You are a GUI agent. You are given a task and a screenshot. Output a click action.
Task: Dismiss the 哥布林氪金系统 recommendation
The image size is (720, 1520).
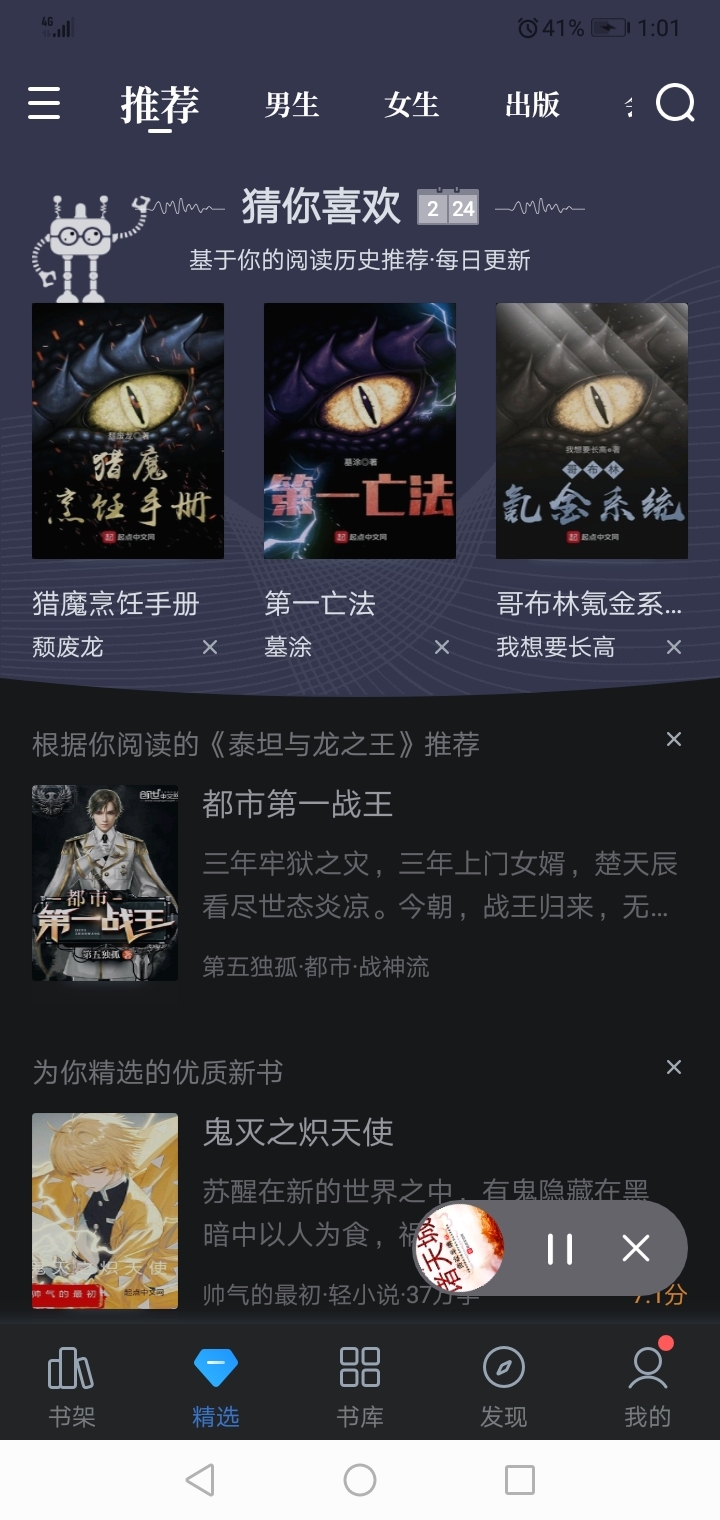click(674, 648)
